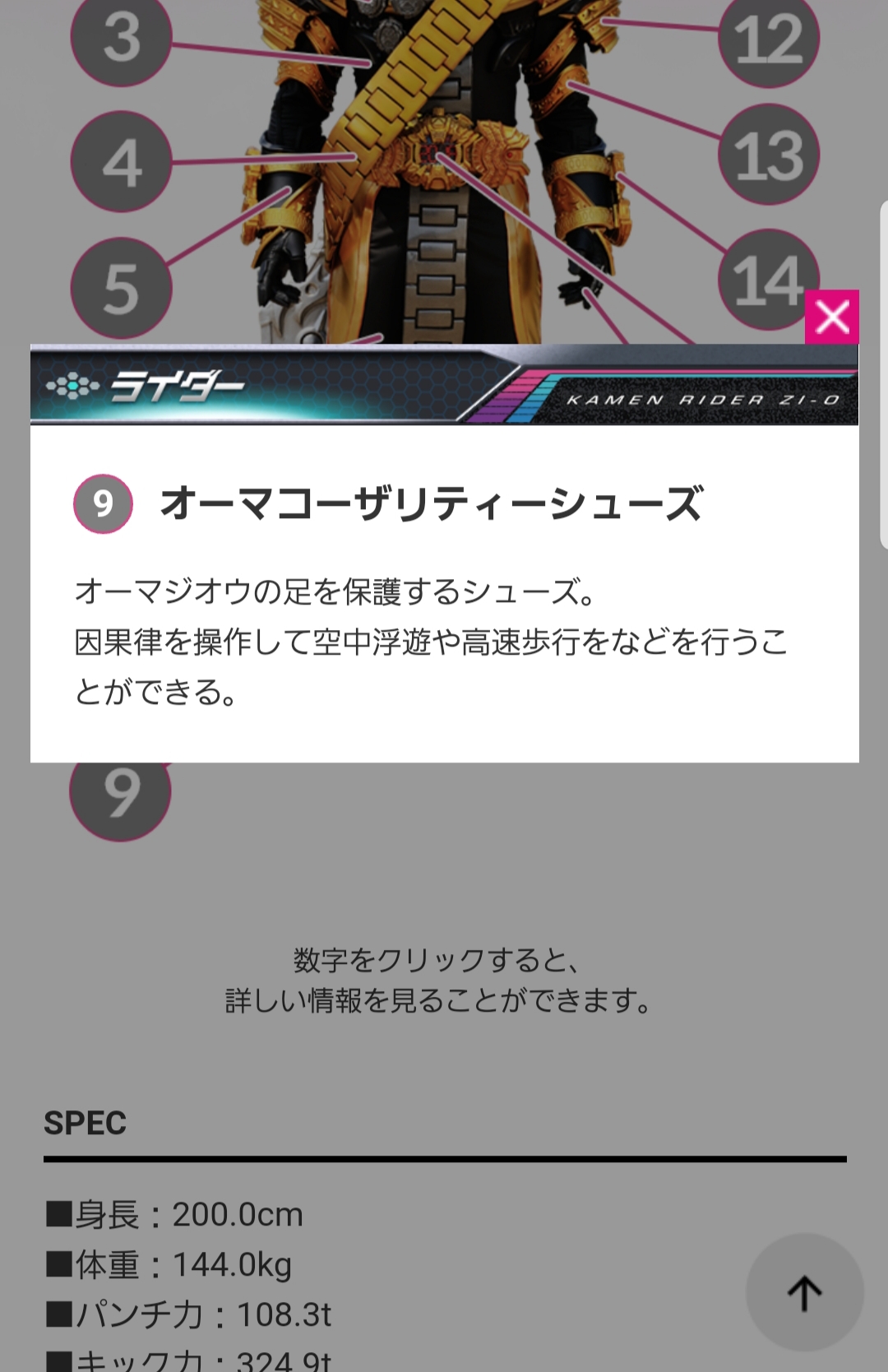The image size is (888, 1372).
Task: Tap the number 5 marker
Action: pyautogui.click(x=121, y=288)
